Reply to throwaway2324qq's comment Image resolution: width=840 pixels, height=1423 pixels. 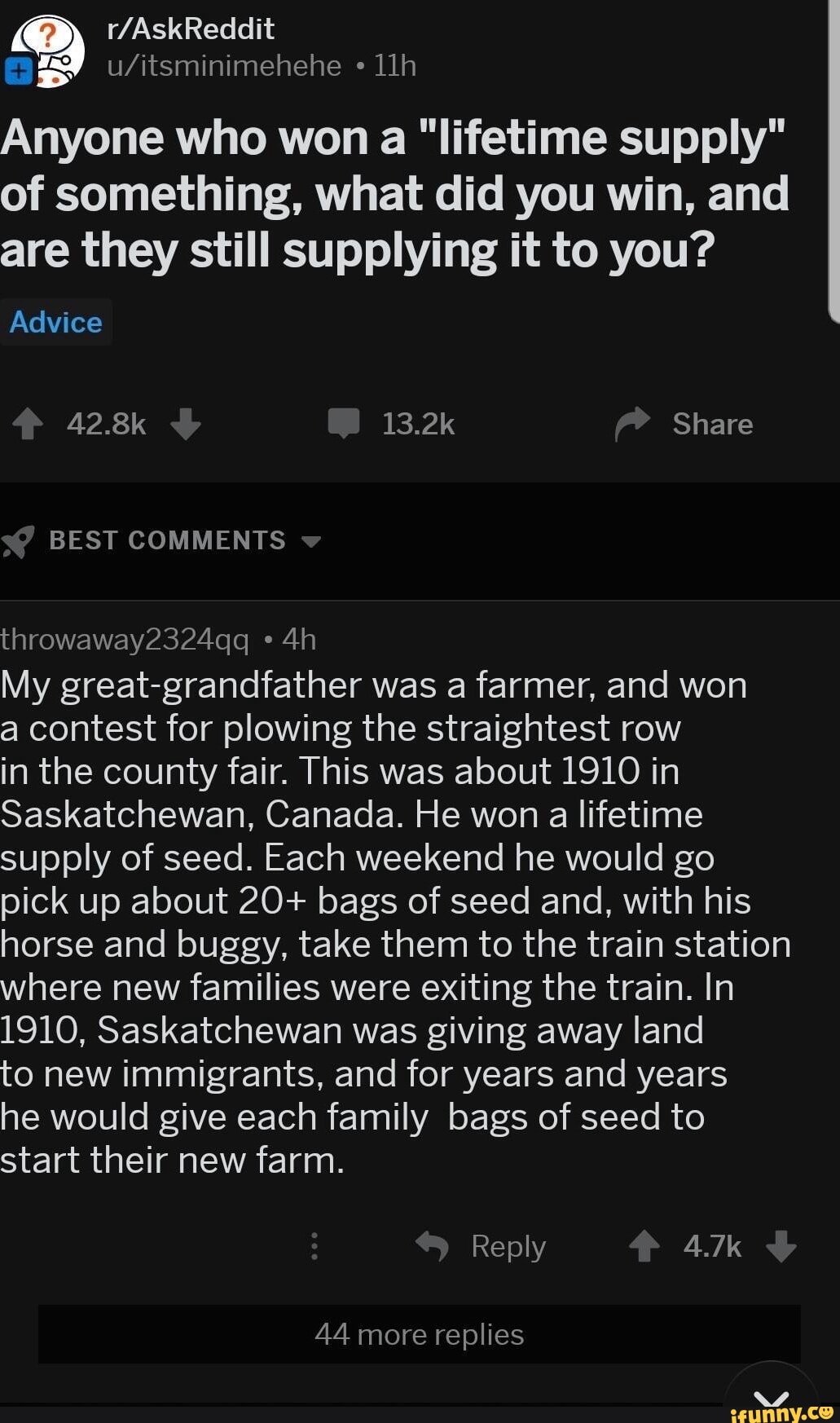pyautogui.click(x=481, y=1246)
